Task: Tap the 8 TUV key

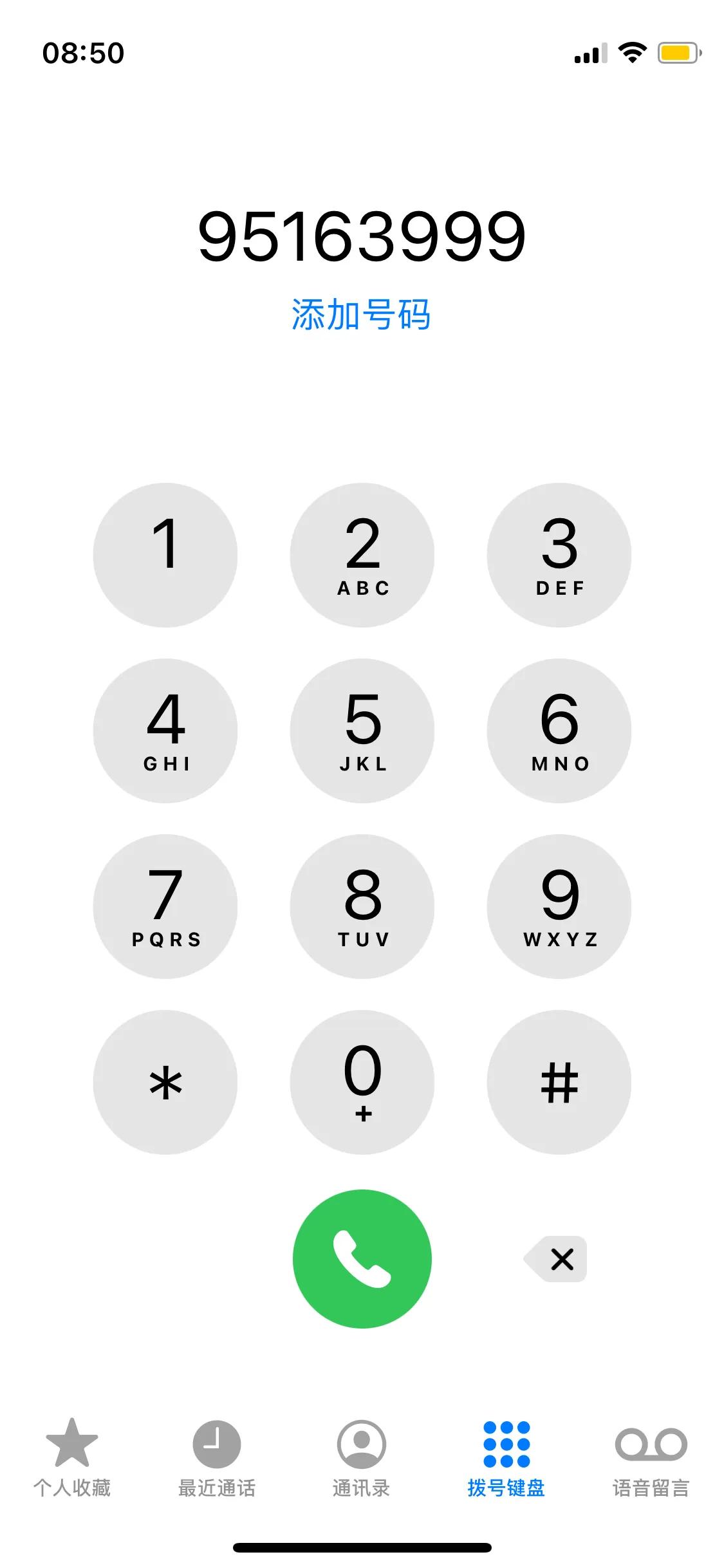Action: [x=362, y=906]
